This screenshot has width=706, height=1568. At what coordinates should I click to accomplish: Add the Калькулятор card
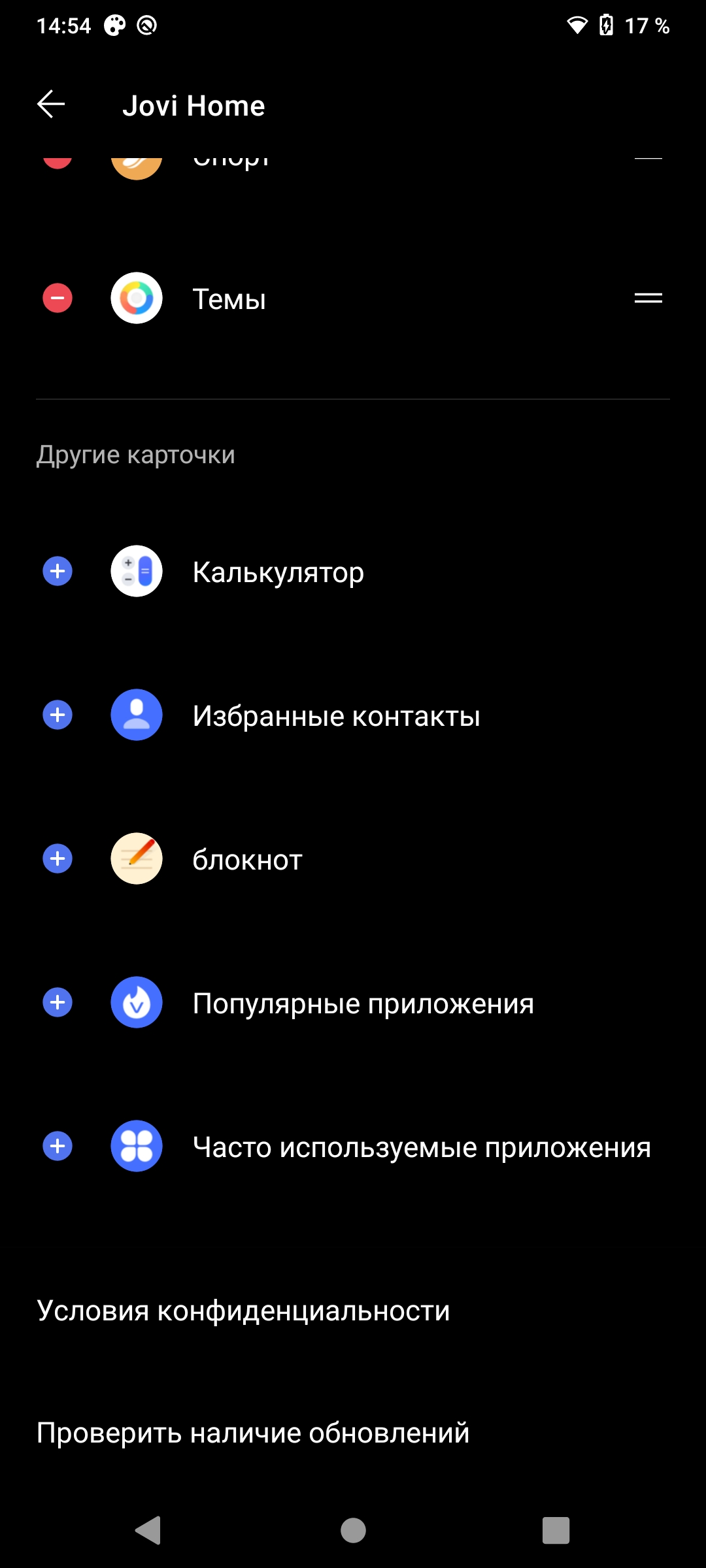tap(58, 572)
